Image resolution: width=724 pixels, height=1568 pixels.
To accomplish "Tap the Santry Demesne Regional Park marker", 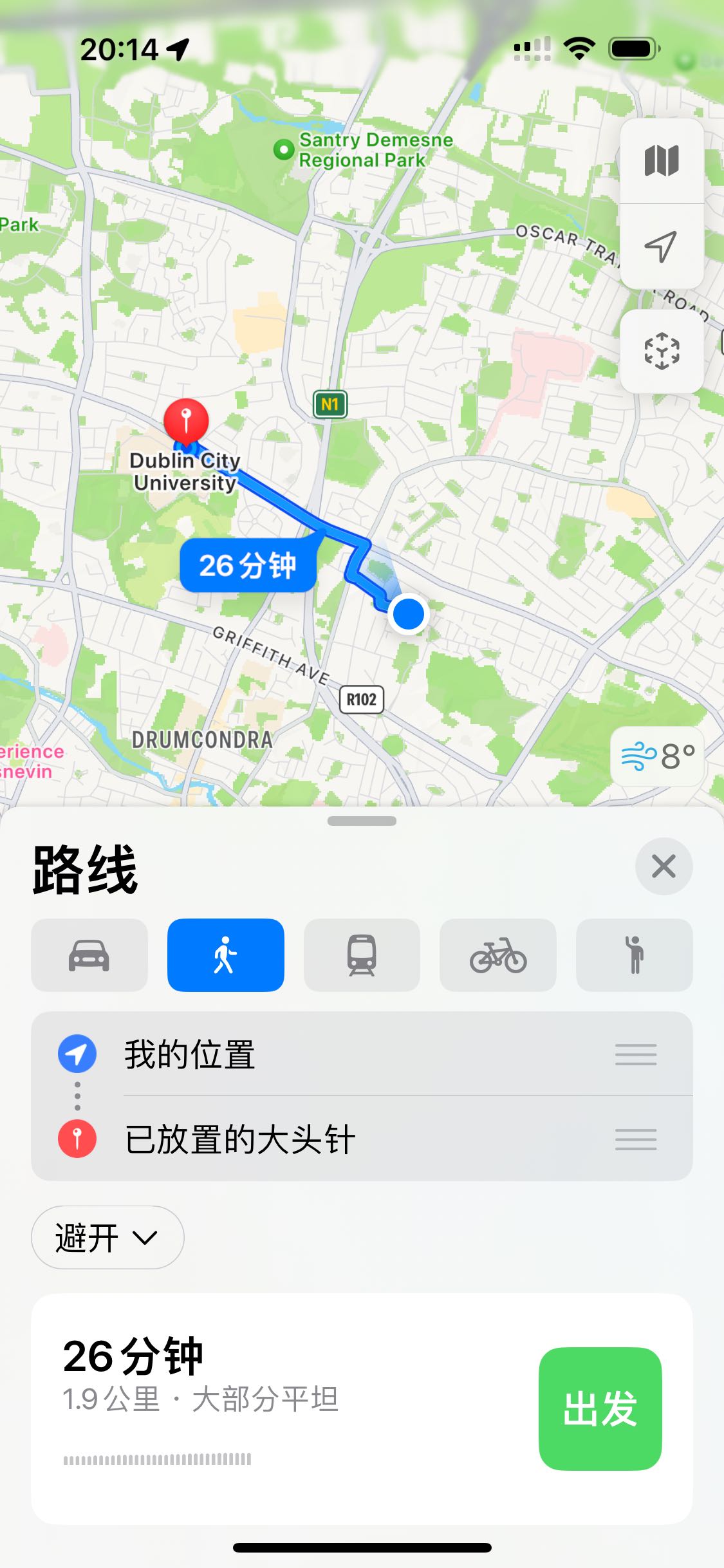I will point(284,150).
